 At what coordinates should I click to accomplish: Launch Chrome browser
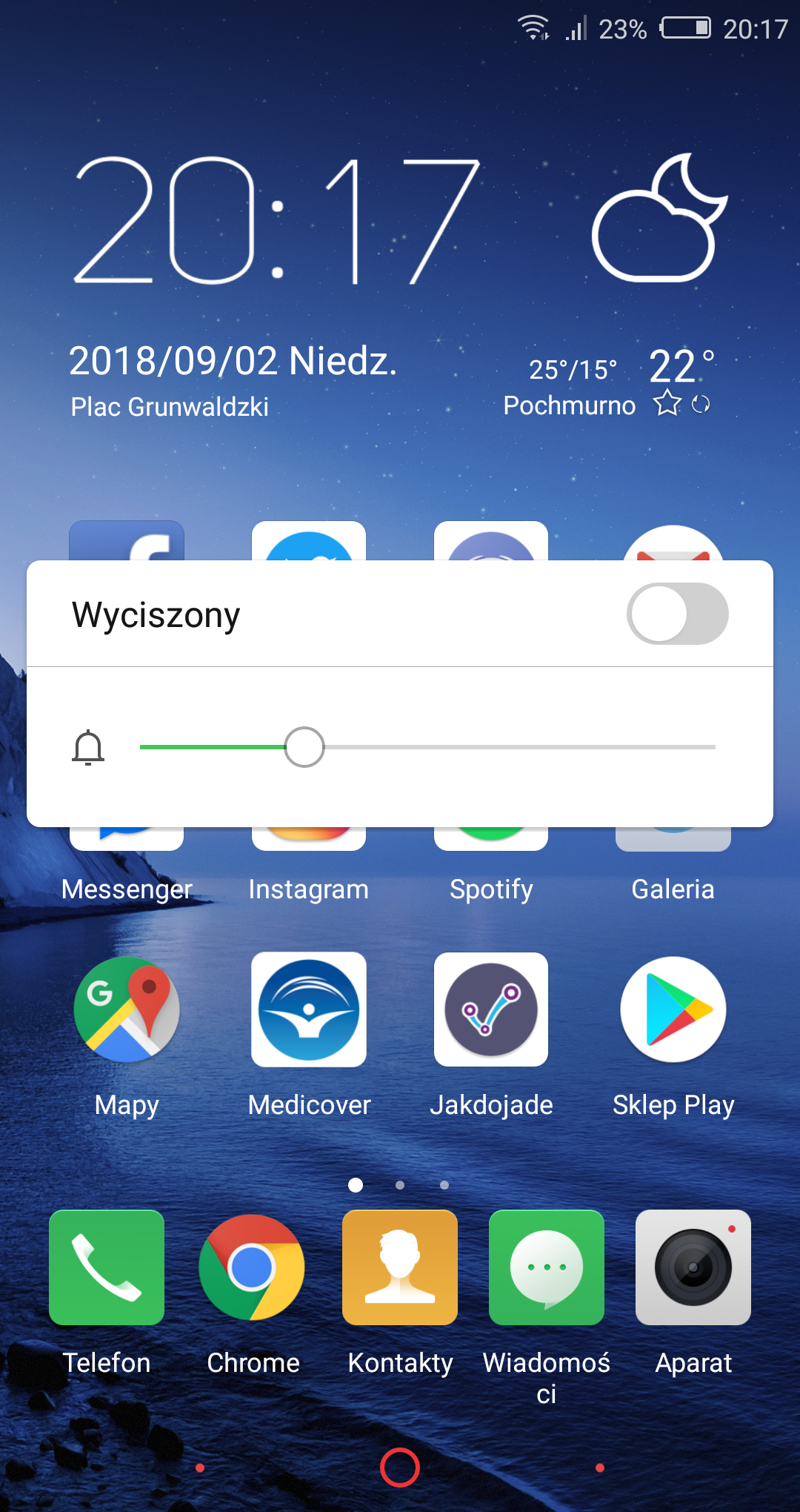pyautogui.click(x=253, y=1267)
